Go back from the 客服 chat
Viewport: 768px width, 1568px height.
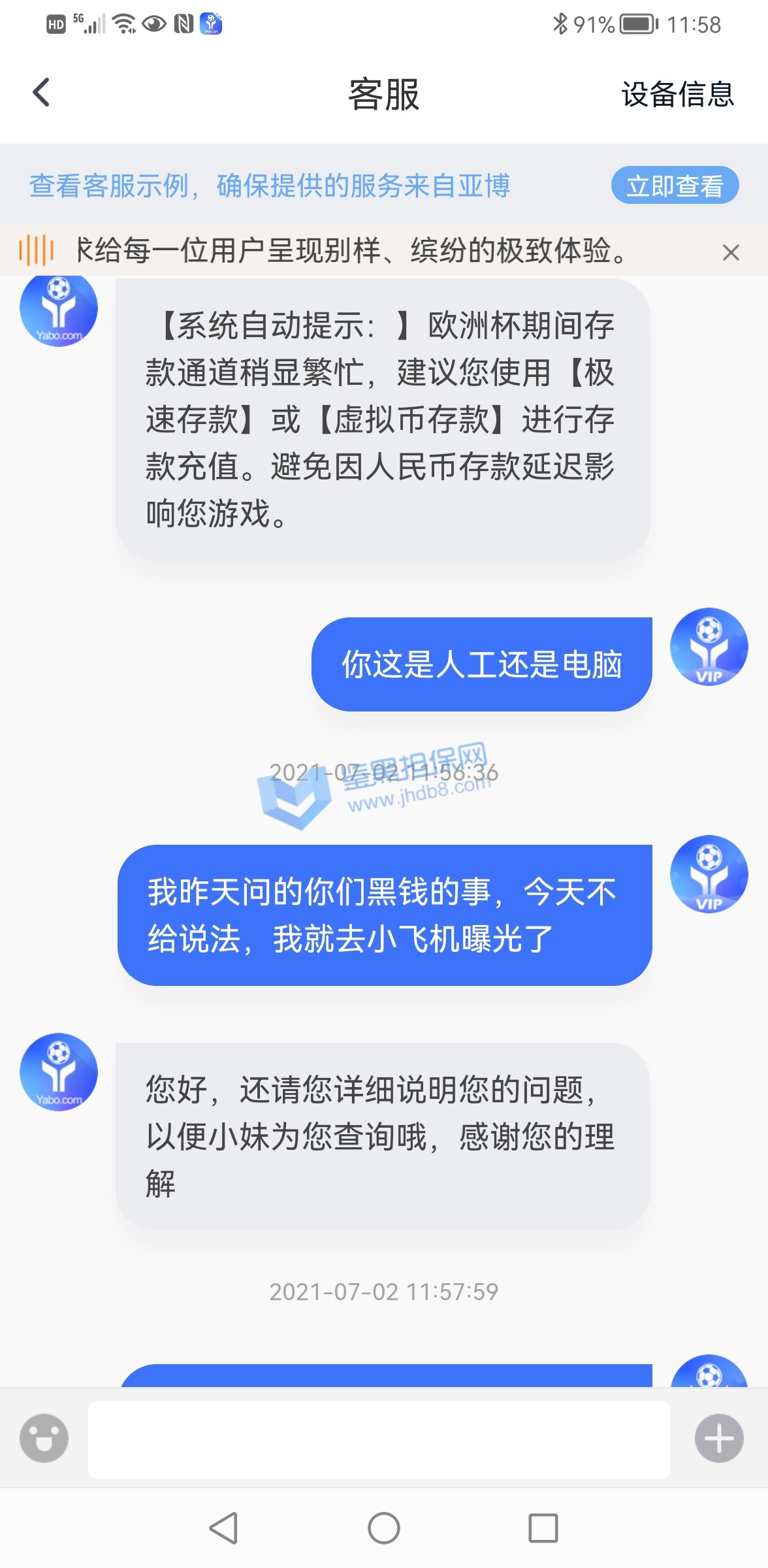[x=42, y=93]
